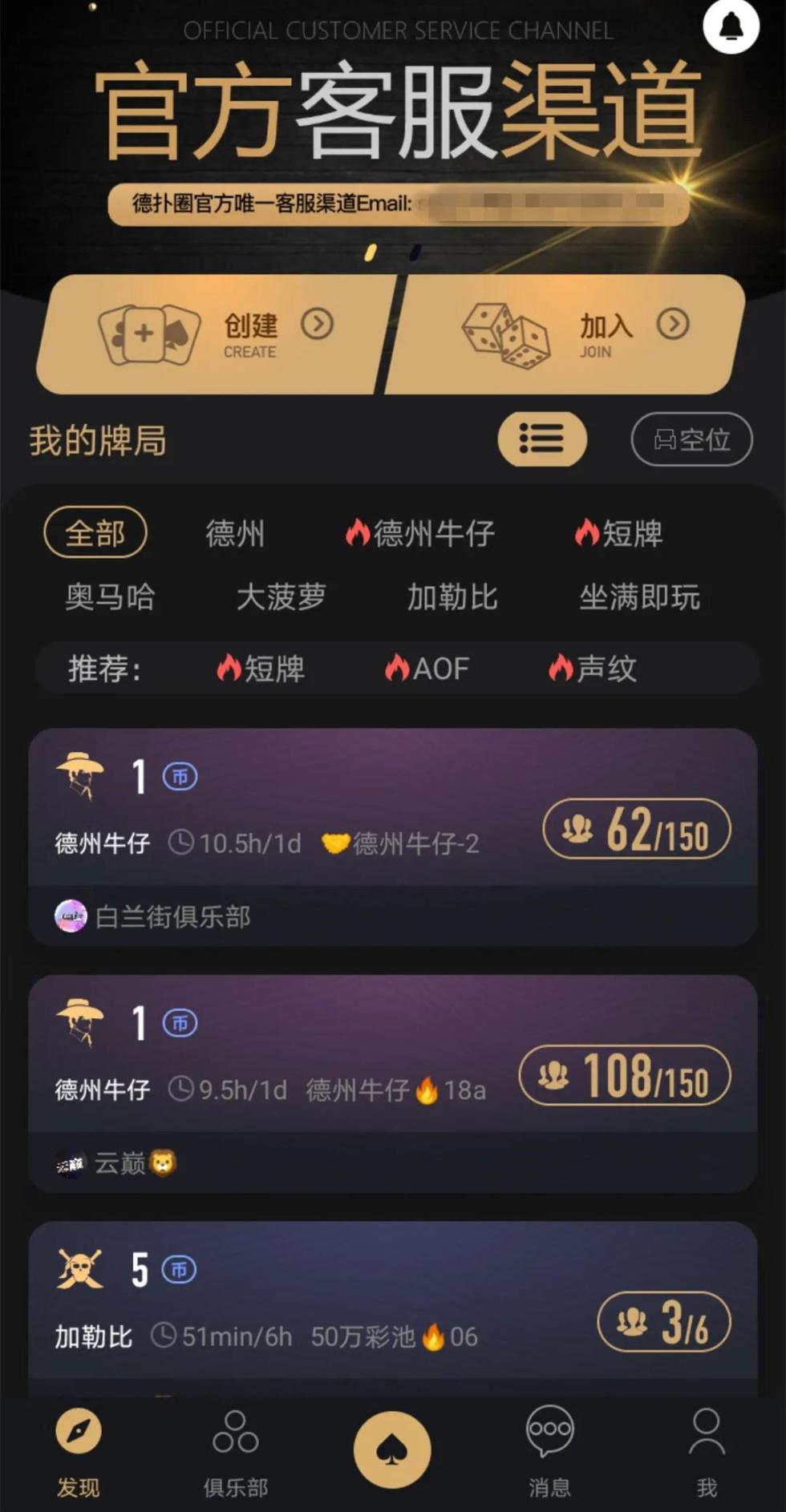
Task: Select the 奥马哈 category
Action: 110,597
